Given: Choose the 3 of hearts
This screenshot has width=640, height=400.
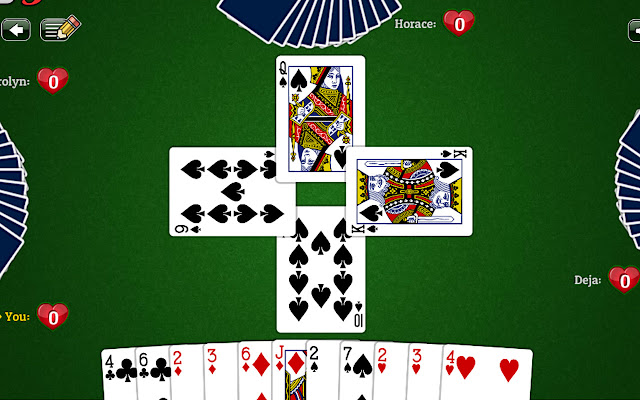Looking at the screenshot, I should pyautogui.click(x=424, y=372).
